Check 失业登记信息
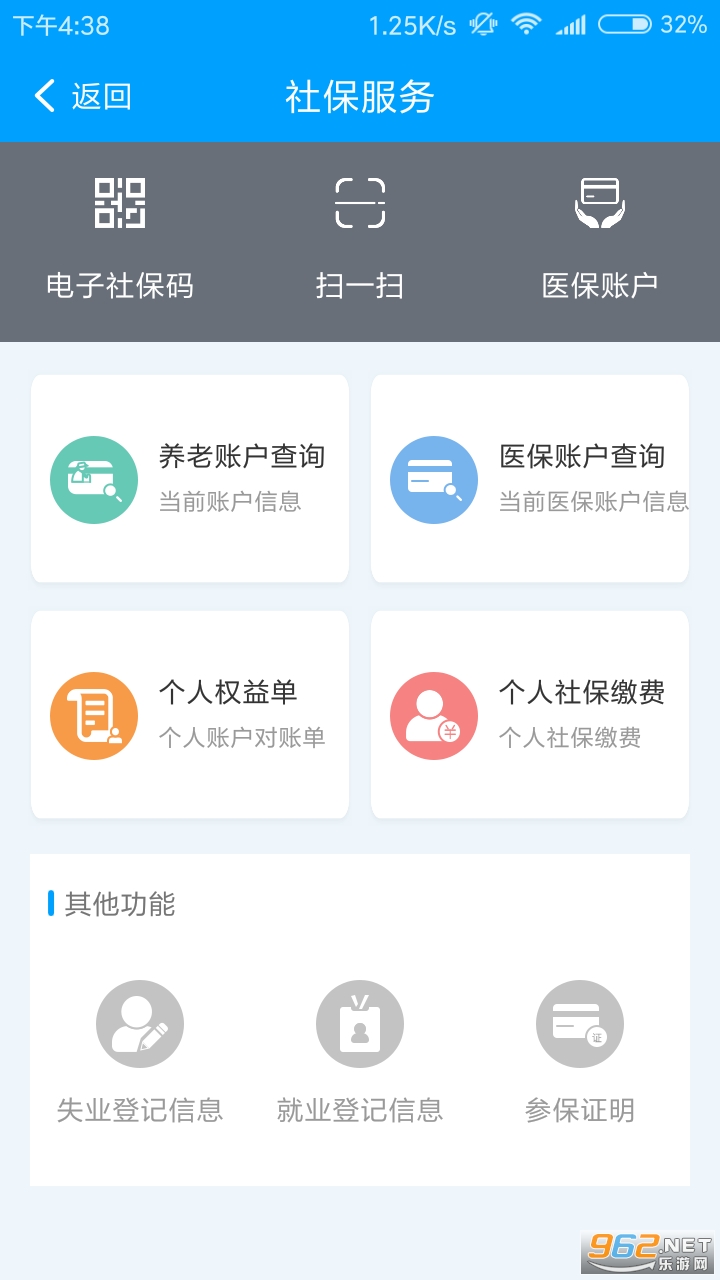Screen dimensions: 720x1280 pos(140,1052)
